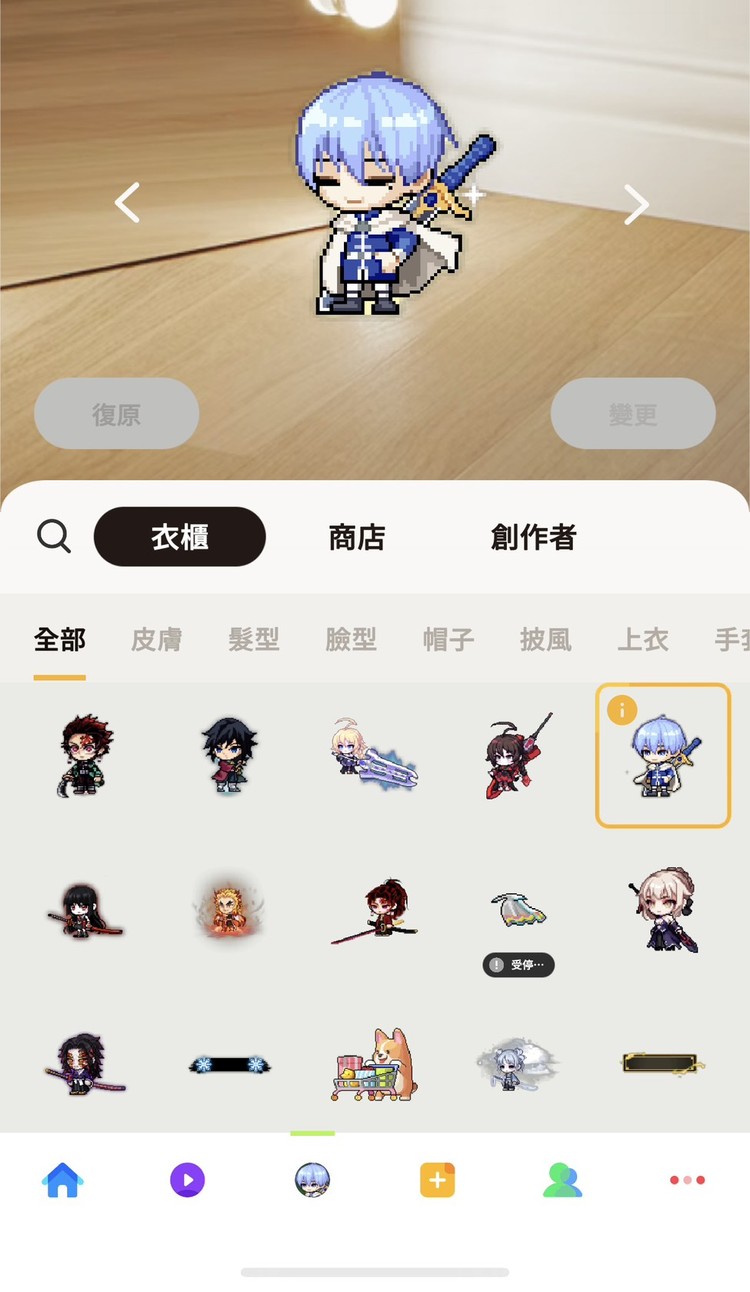The image size is (750, 1292).
Task: Tap the 復原 button to restore
Action: pos(116,413)
